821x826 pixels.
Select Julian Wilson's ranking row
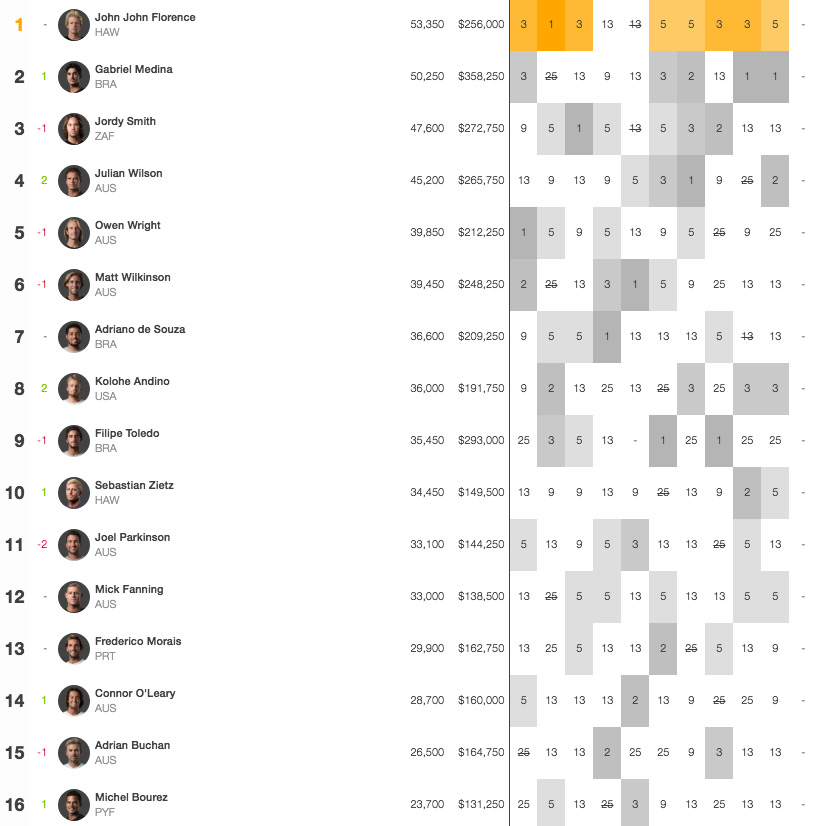[x=128, y=174]
